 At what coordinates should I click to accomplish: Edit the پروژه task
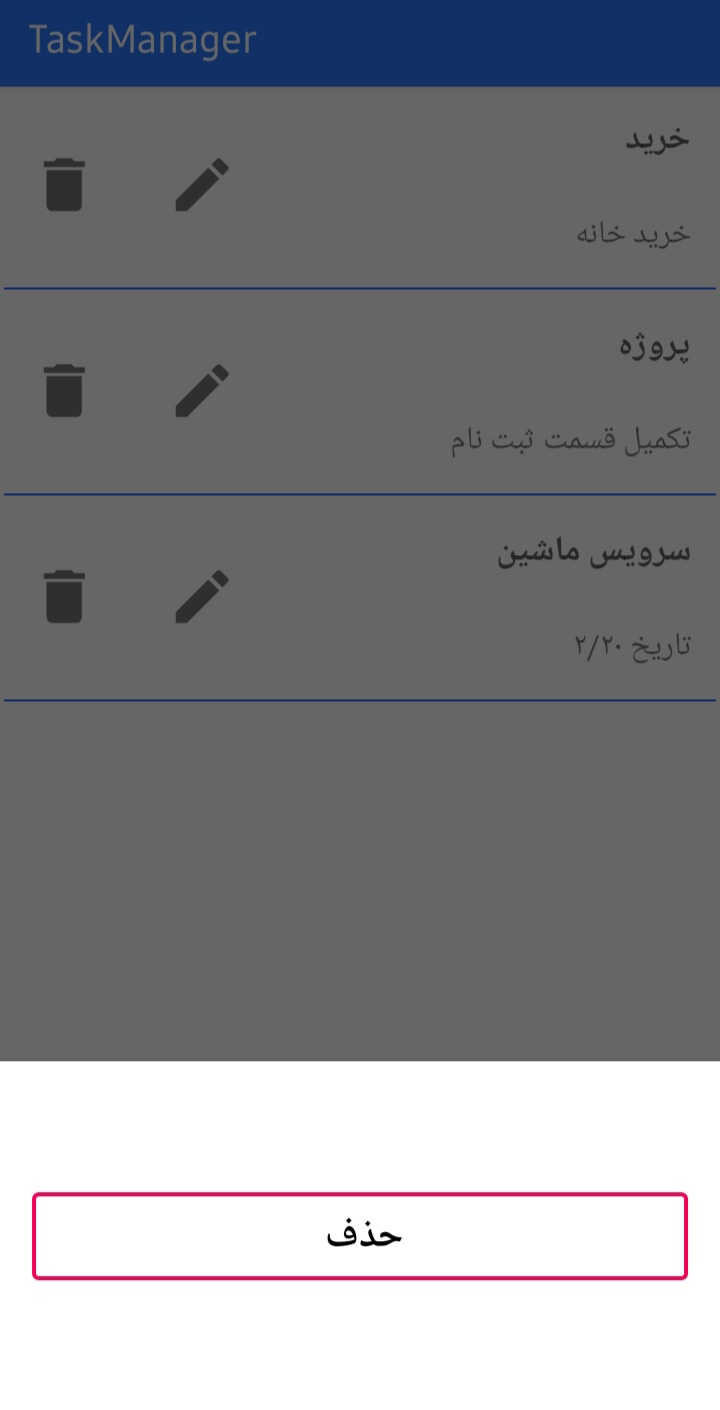click(202, 391)
